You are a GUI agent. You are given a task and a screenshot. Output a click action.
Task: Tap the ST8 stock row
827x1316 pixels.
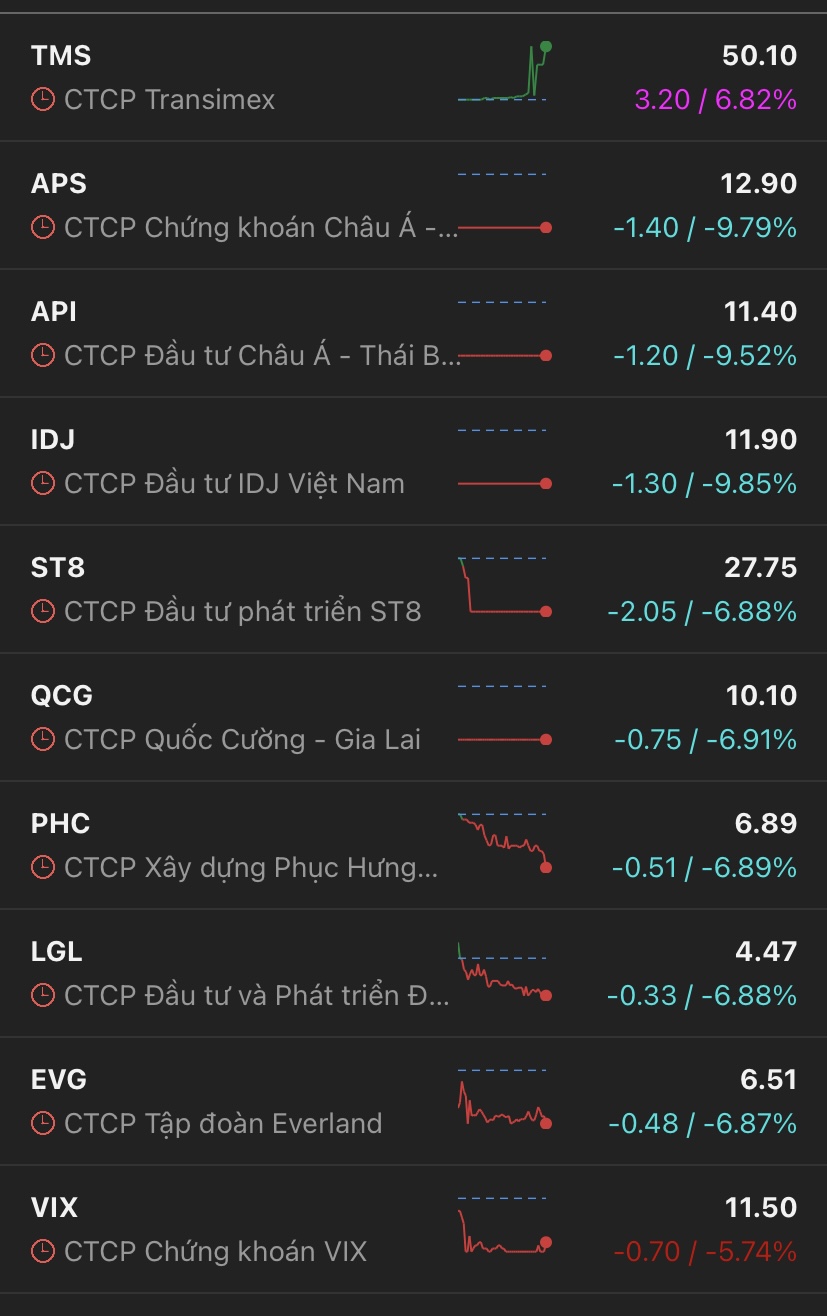point(413,589)
